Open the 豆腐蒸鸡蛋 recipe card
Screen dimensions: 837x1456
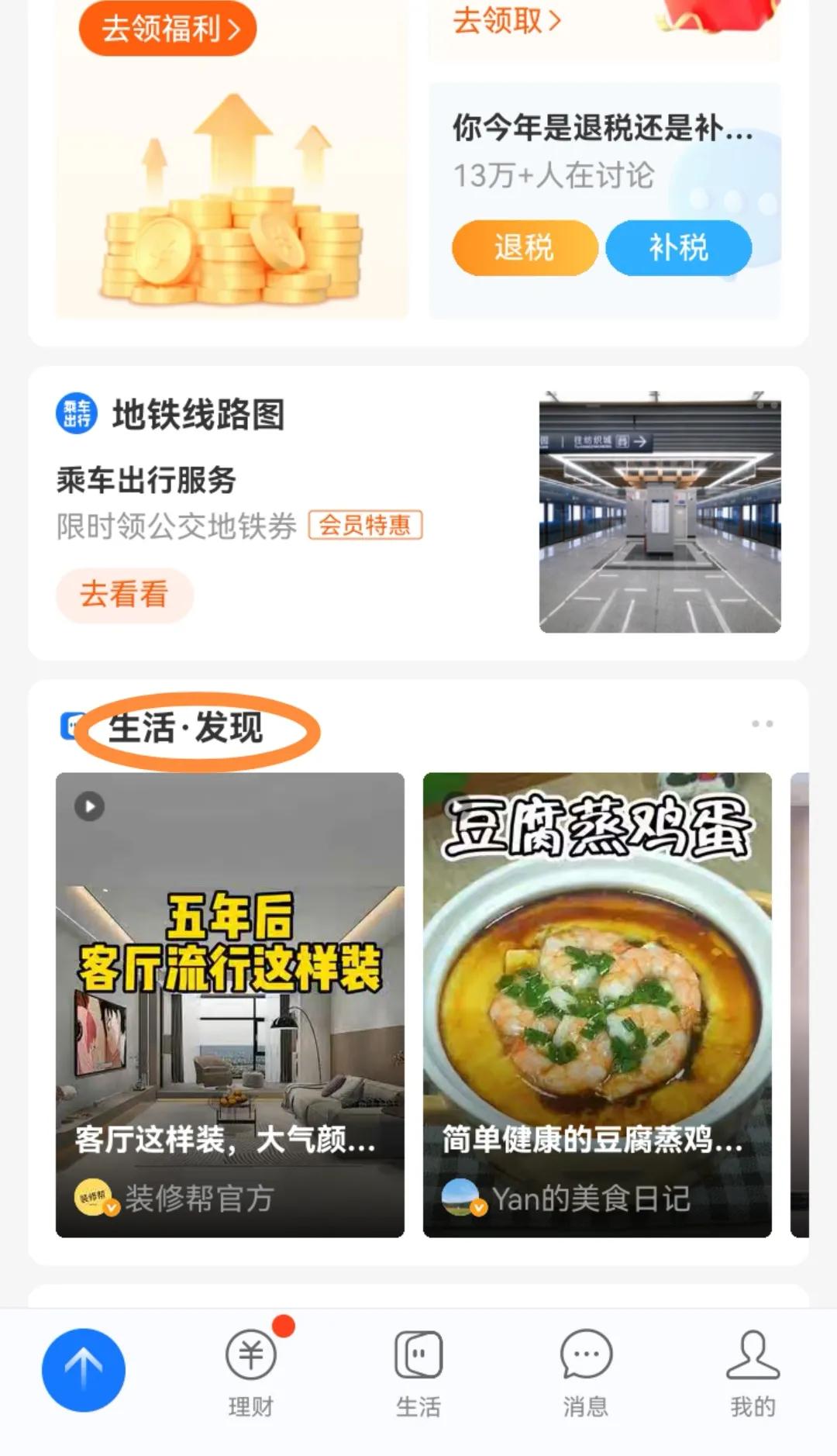[597, 1004]
